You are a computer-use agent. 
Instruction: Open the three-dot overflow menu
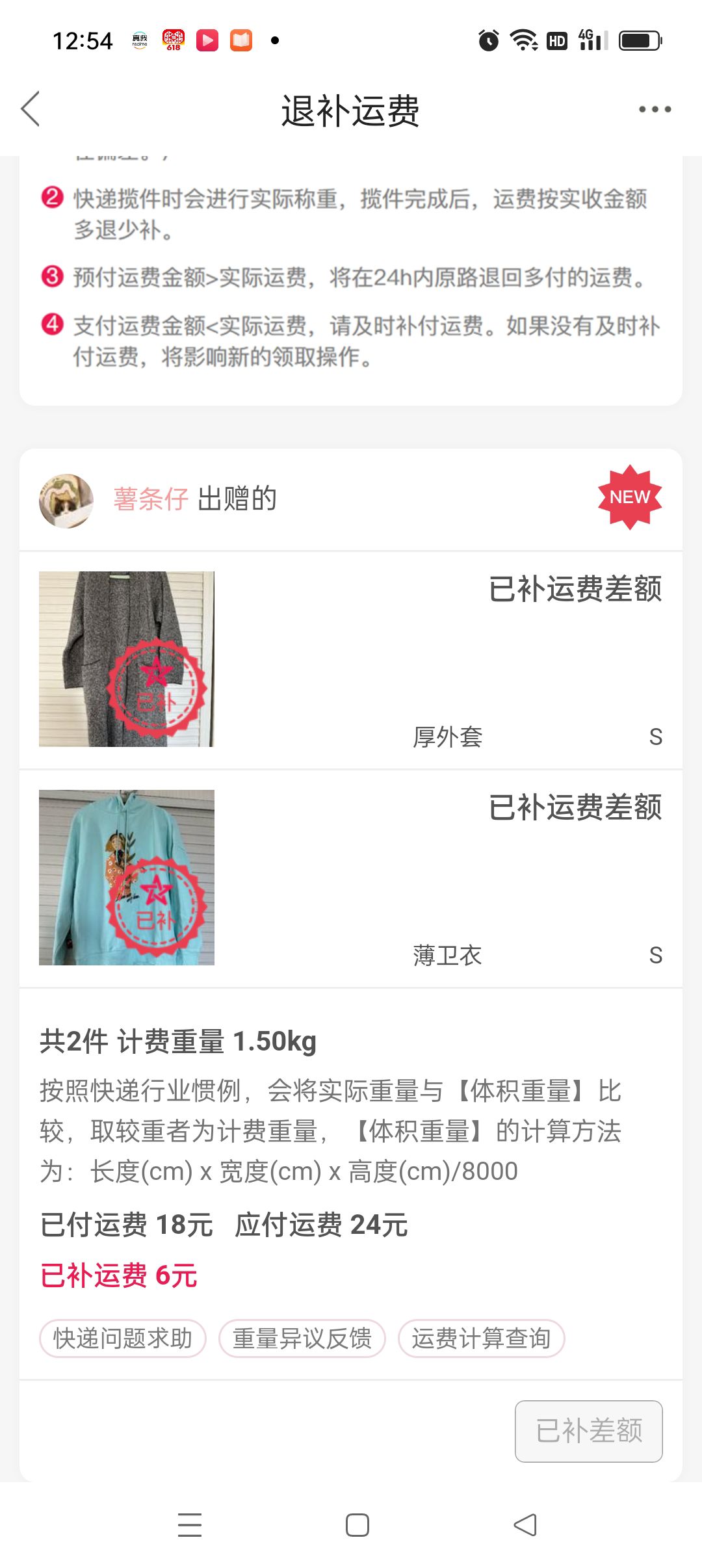coord(655,109)
